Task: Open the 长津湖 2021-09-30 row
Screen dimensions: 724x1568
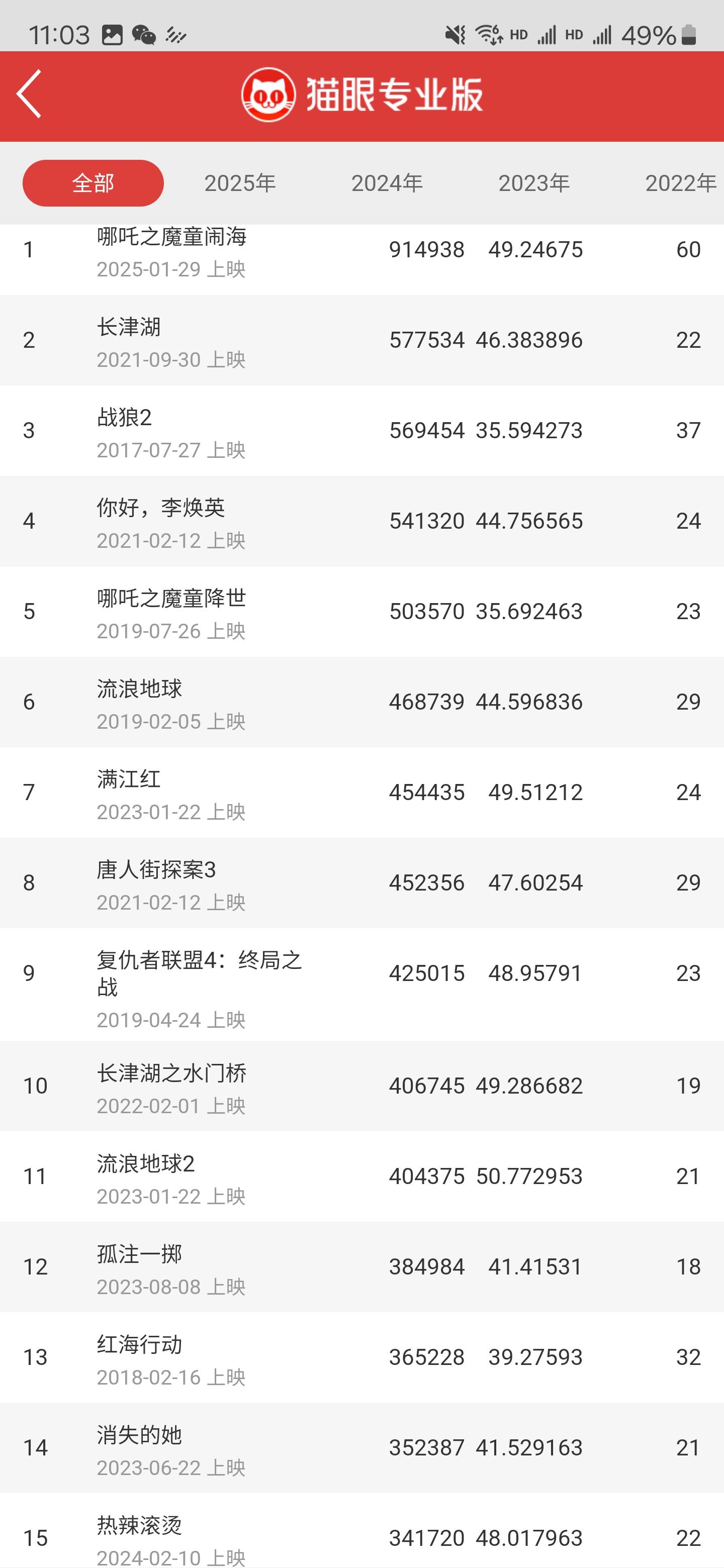Action: 361,340
